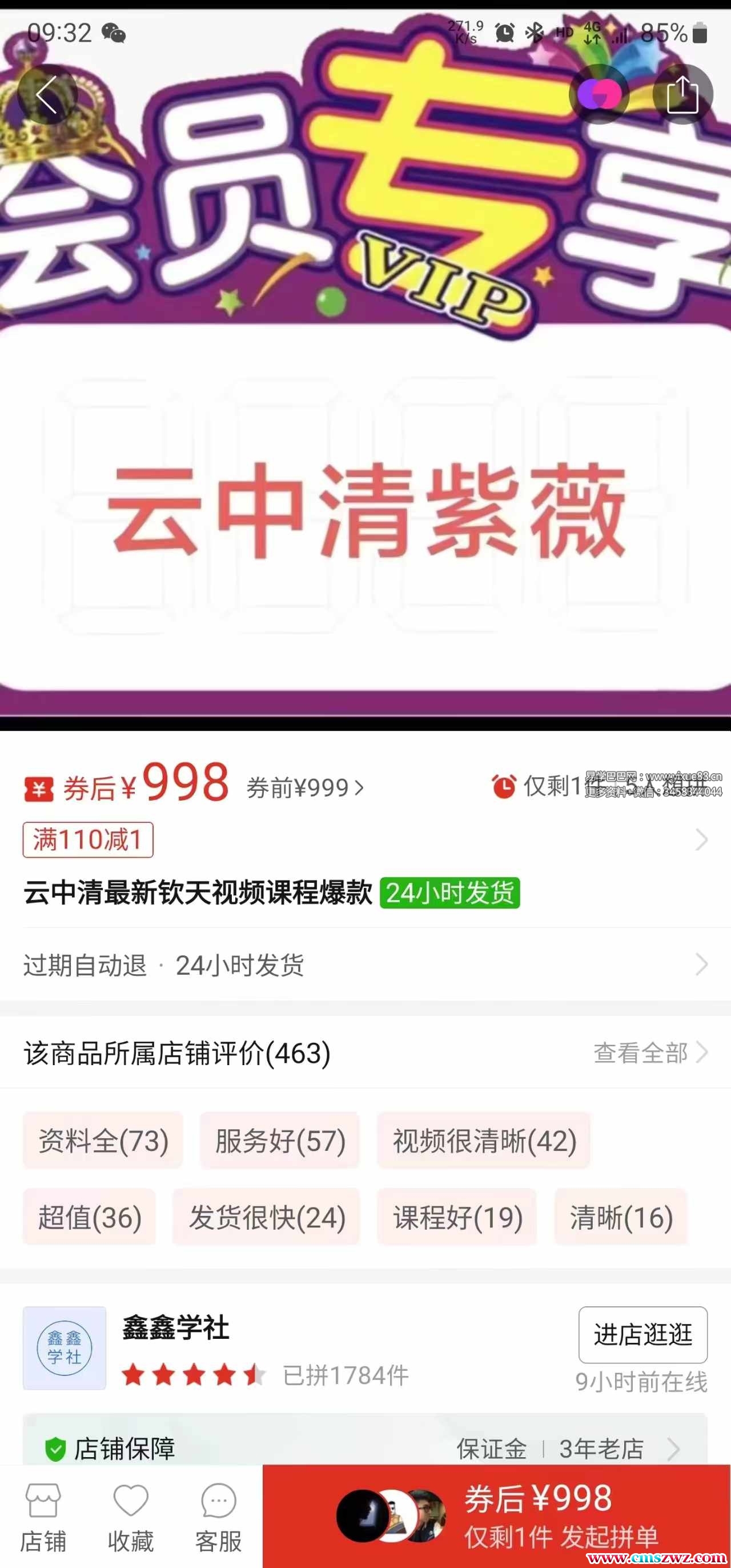Select the 视频很清晰(42) review tag

pos(484,1141)
